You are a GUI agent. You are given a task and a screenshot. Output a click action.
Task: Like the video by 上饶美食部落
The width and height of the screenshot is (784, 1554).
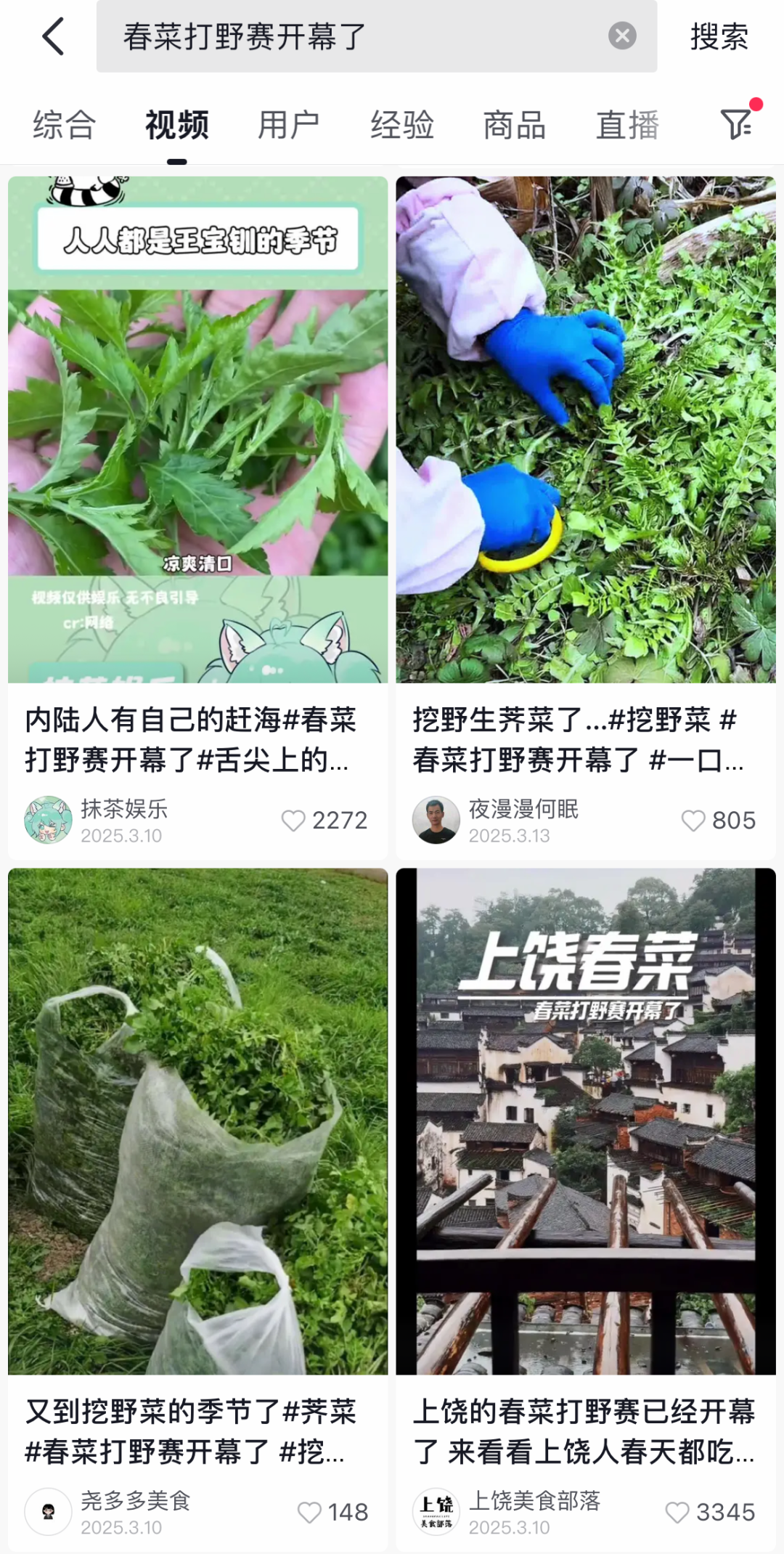[677, 1513]
